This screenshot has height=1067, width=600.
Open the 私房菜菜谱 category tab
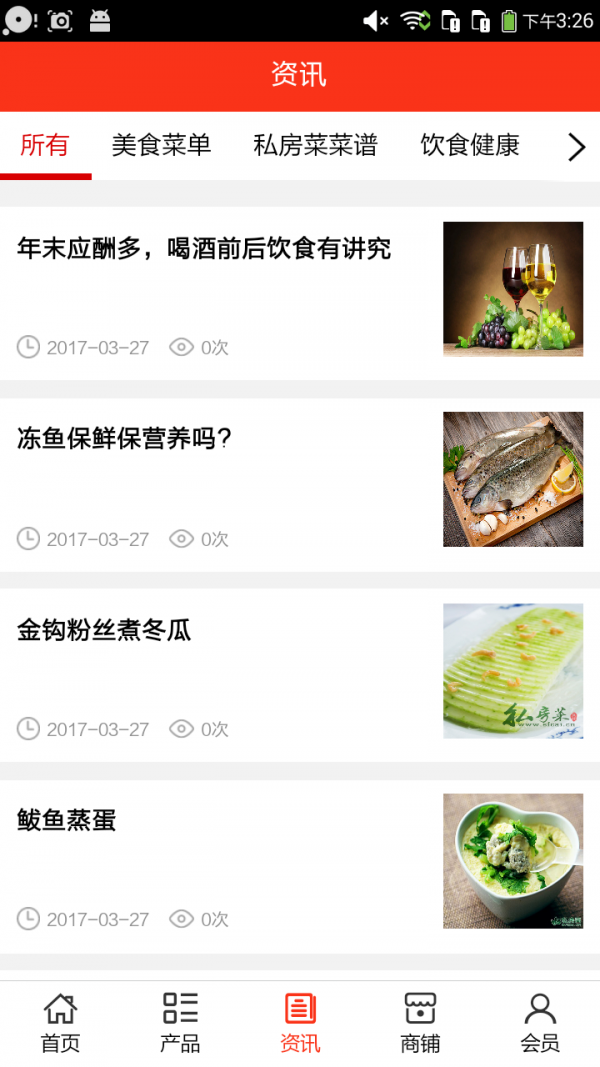(315, 146)
